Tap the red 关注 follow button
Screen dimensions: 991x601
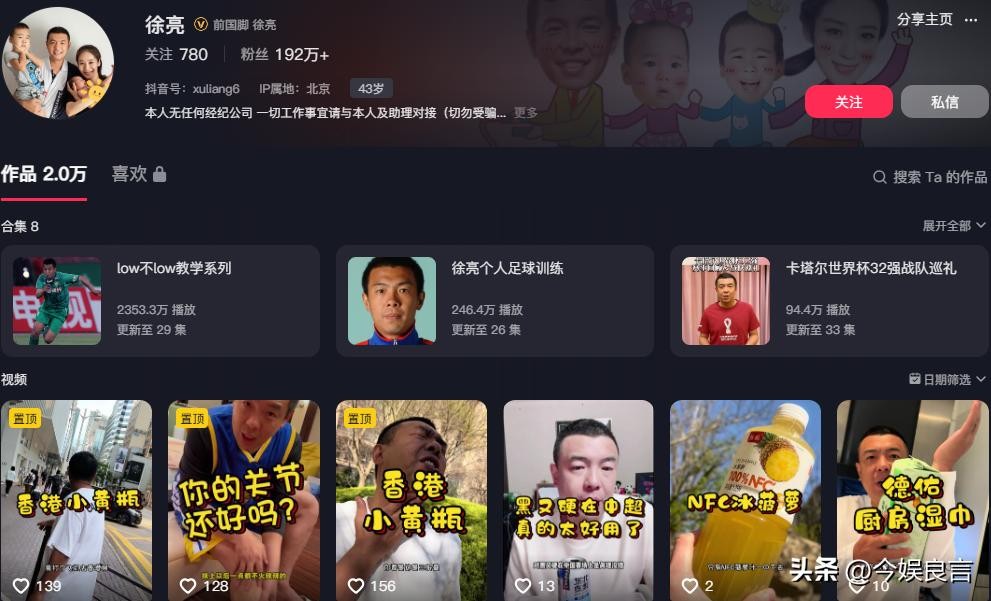(x=848, y=102)
